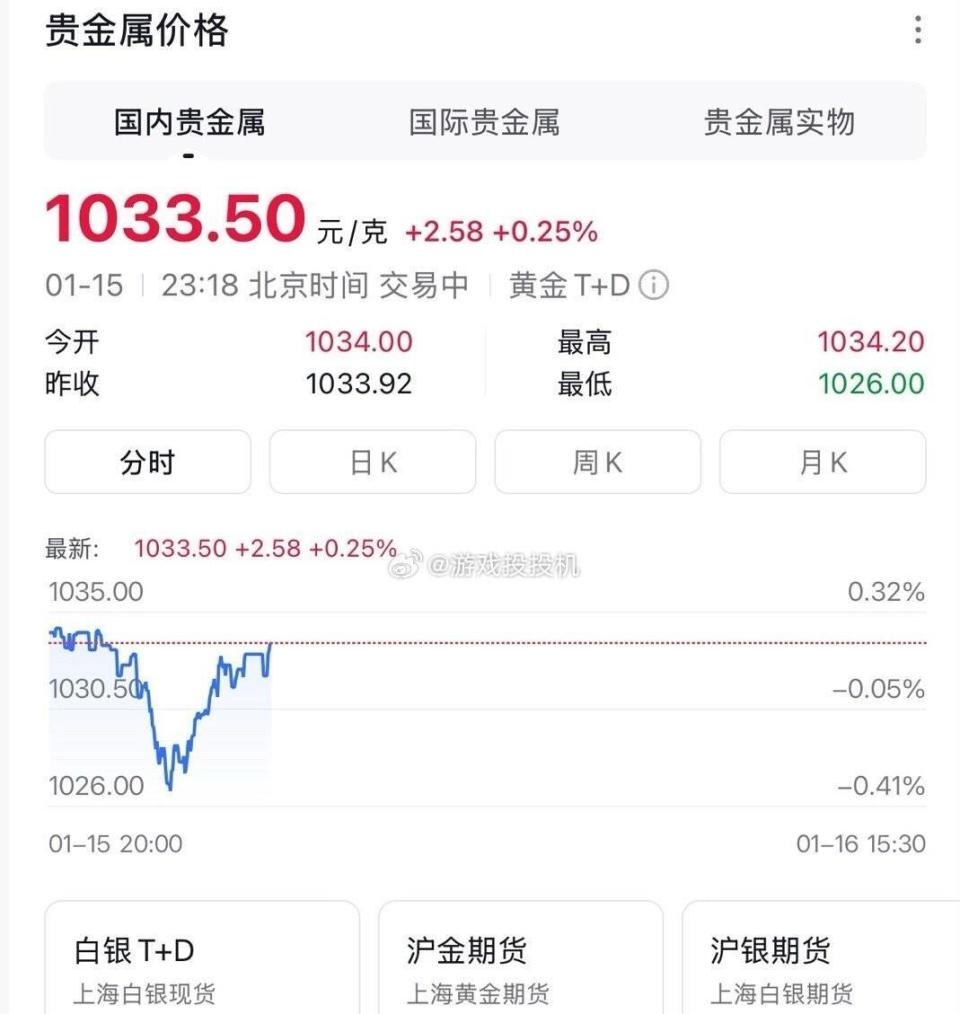The width and height of the screenshot is (960, 1014).
Task: Switch to the 日K candlestick view
Action: pos(372,461)
